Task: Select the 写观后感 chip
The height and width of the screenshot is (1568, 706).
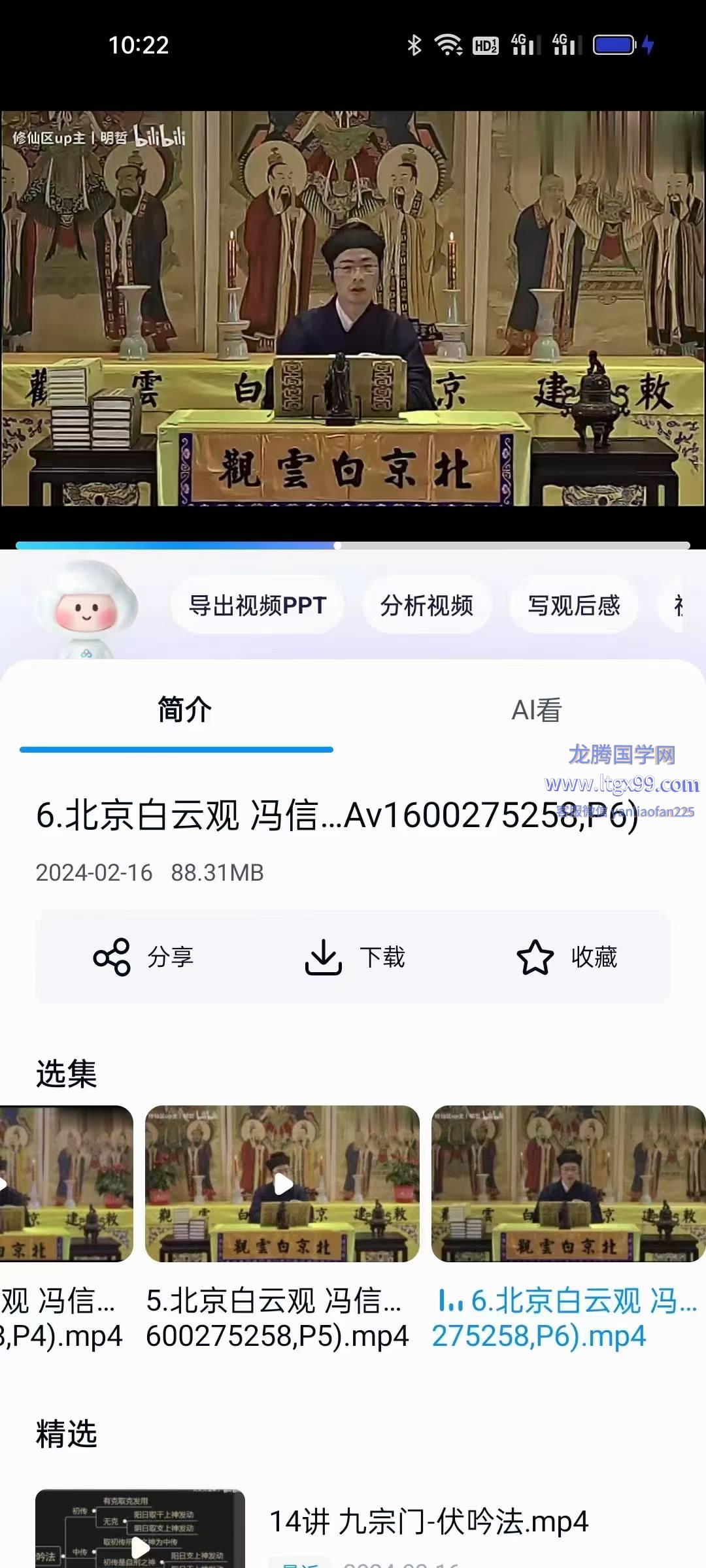Action: pos(573,606)
